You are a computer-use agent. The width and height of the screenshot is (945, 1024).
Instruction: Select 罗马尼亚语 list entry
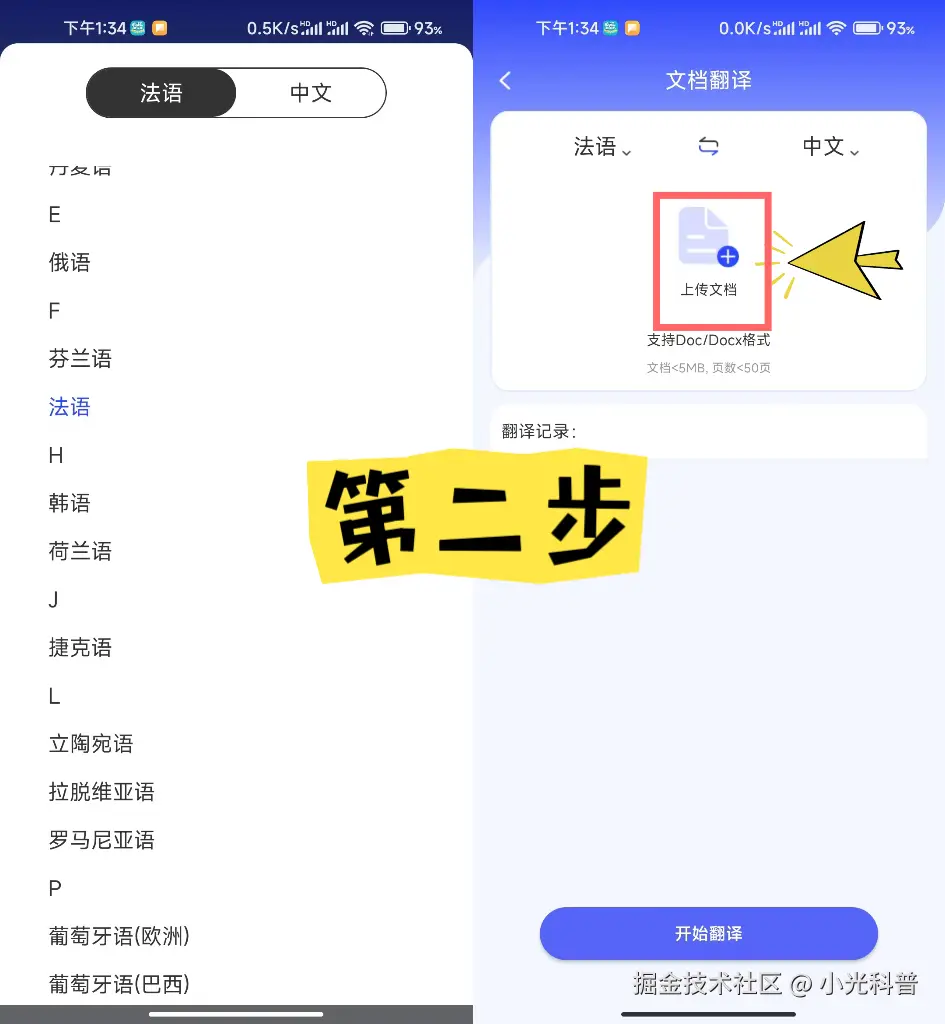[101, 840]
